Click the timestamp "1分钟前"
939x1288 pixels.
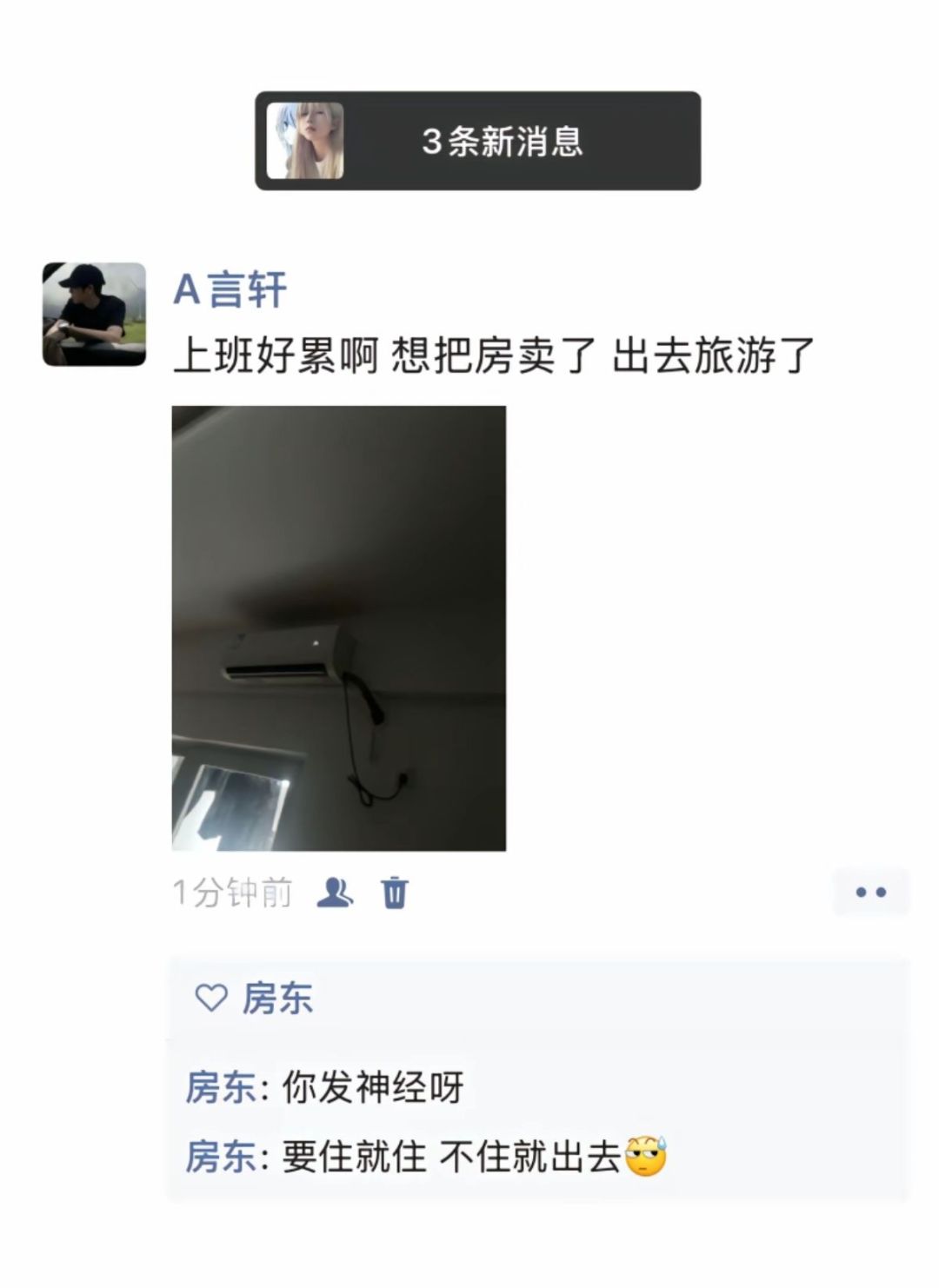[230, 891]
